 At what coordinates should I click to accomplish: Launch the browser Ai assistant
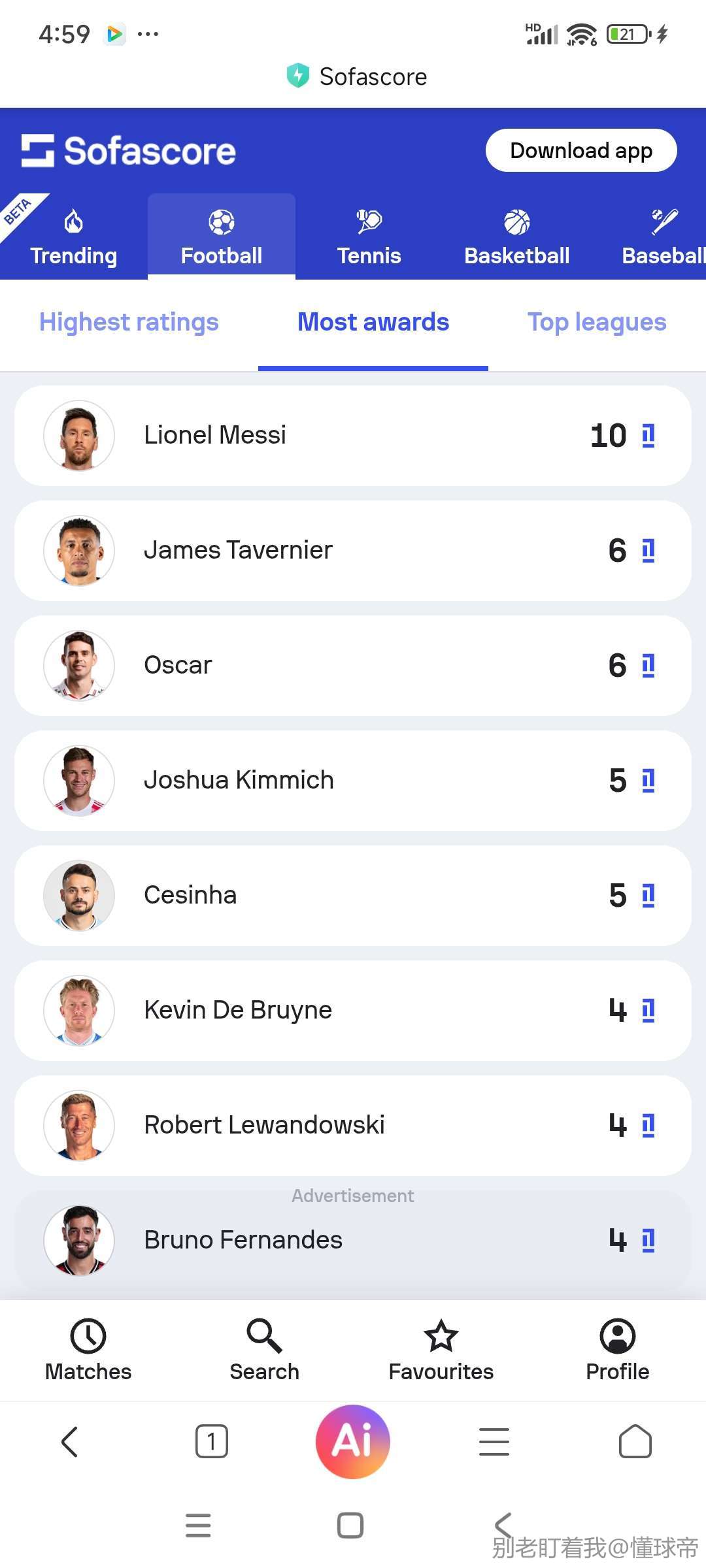click(x=352, y=1441)
